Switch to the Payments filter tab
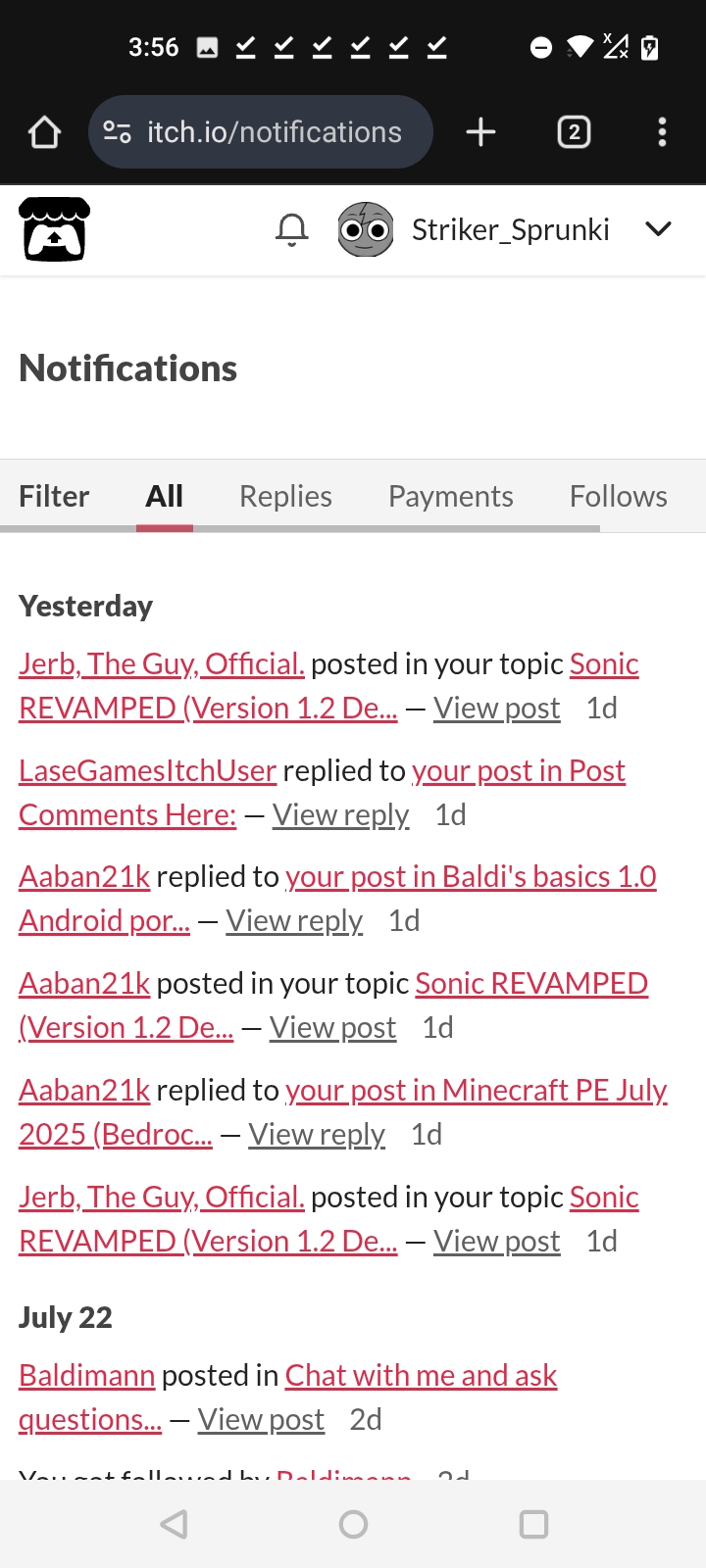This screenshot has width=706, height=1568. [451, 496]
